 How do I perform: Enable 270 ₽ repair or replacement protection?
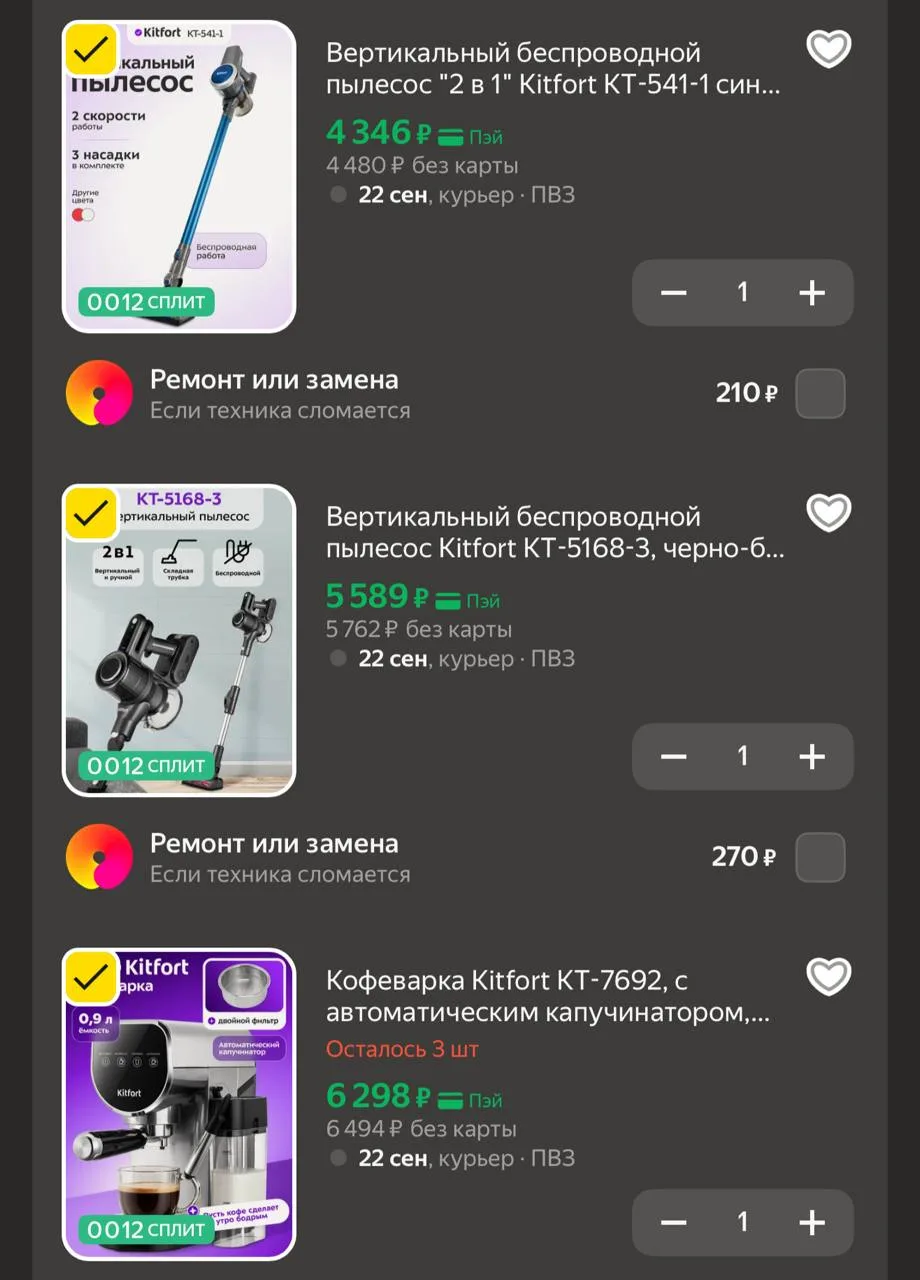(820, 857)
